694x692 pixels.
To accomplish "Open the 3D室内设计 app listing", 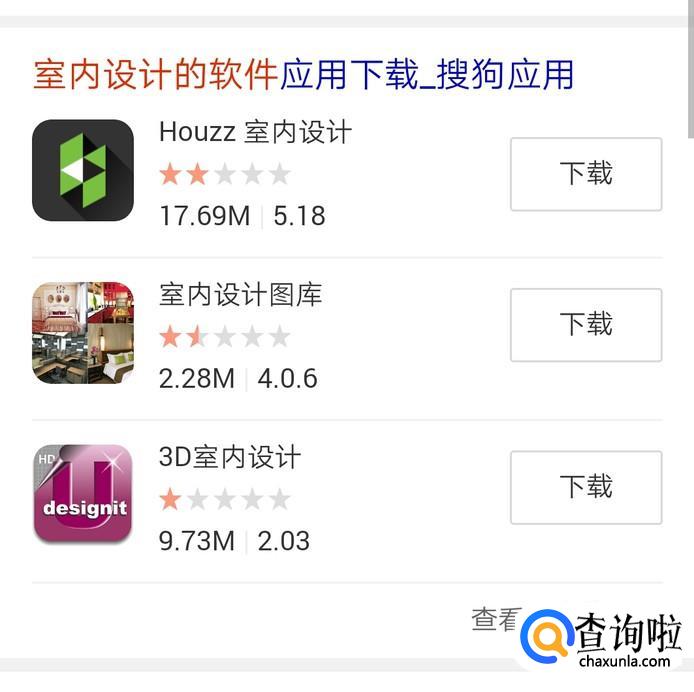I will point(230,458).
